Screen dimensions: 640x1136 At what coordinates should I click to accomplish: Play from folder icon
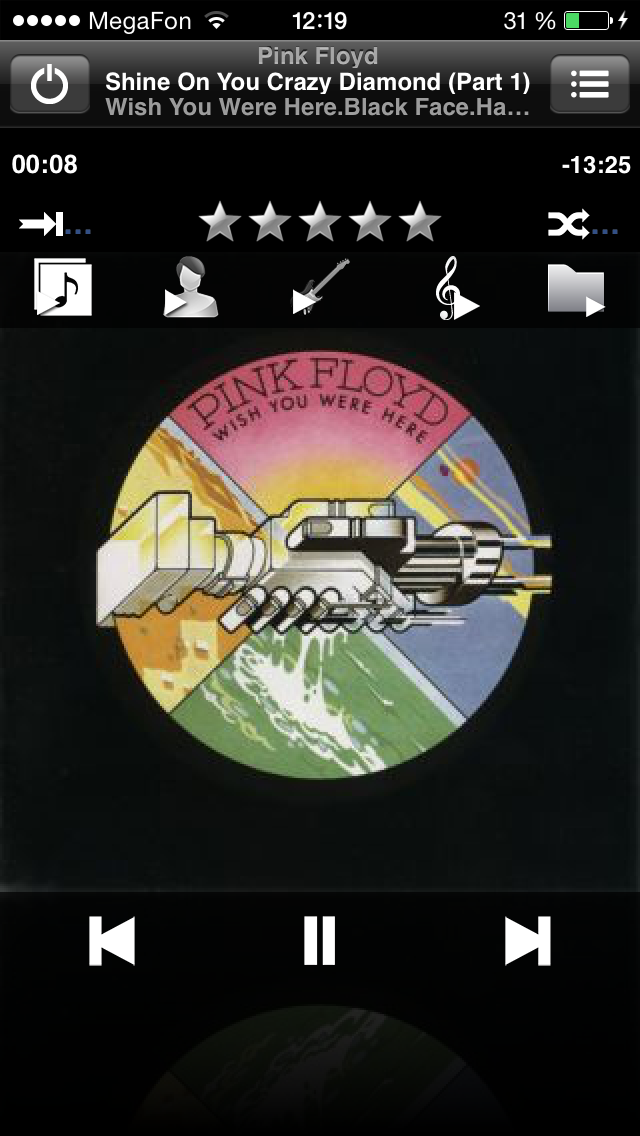(x=576, y=289)
